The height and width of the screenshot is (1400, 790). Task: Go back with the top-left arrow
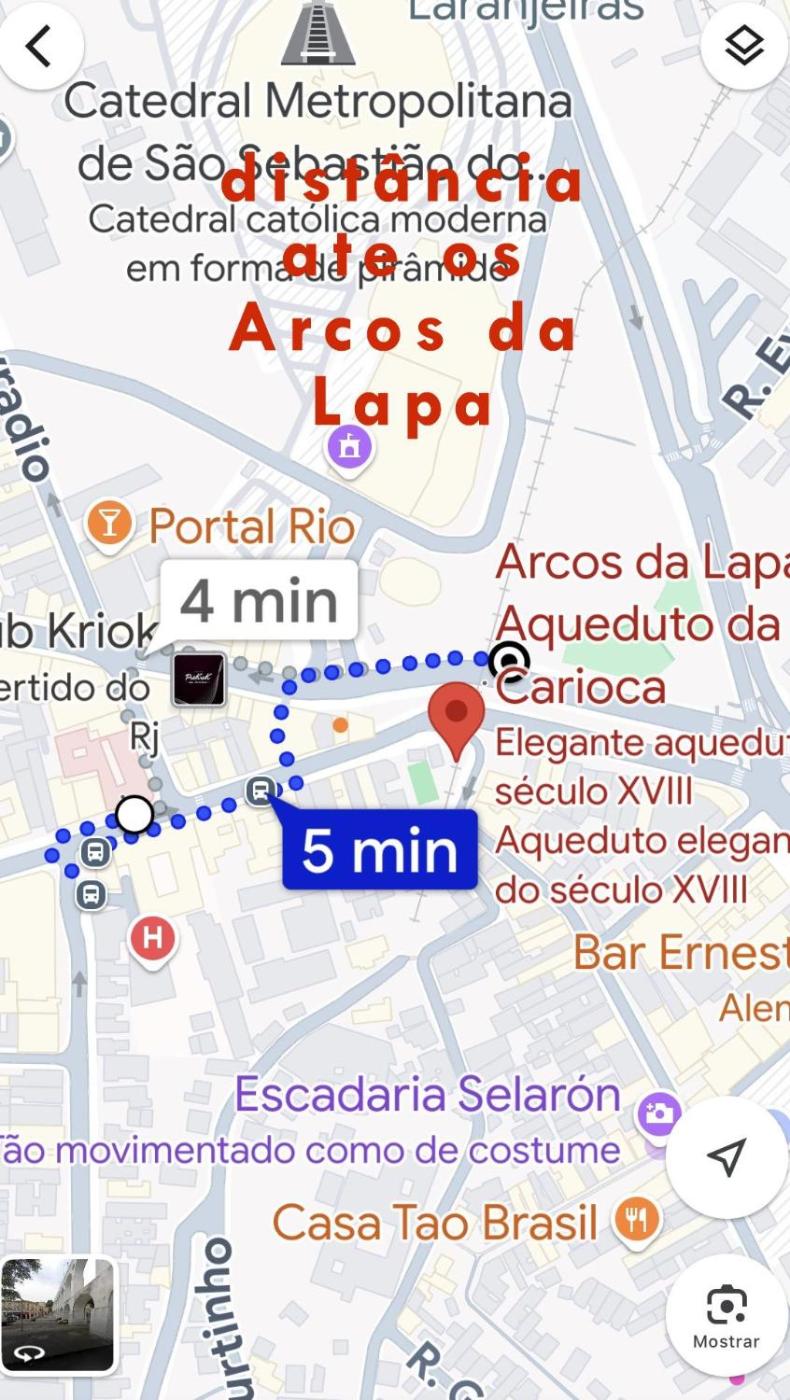click(x=38, y=46)
